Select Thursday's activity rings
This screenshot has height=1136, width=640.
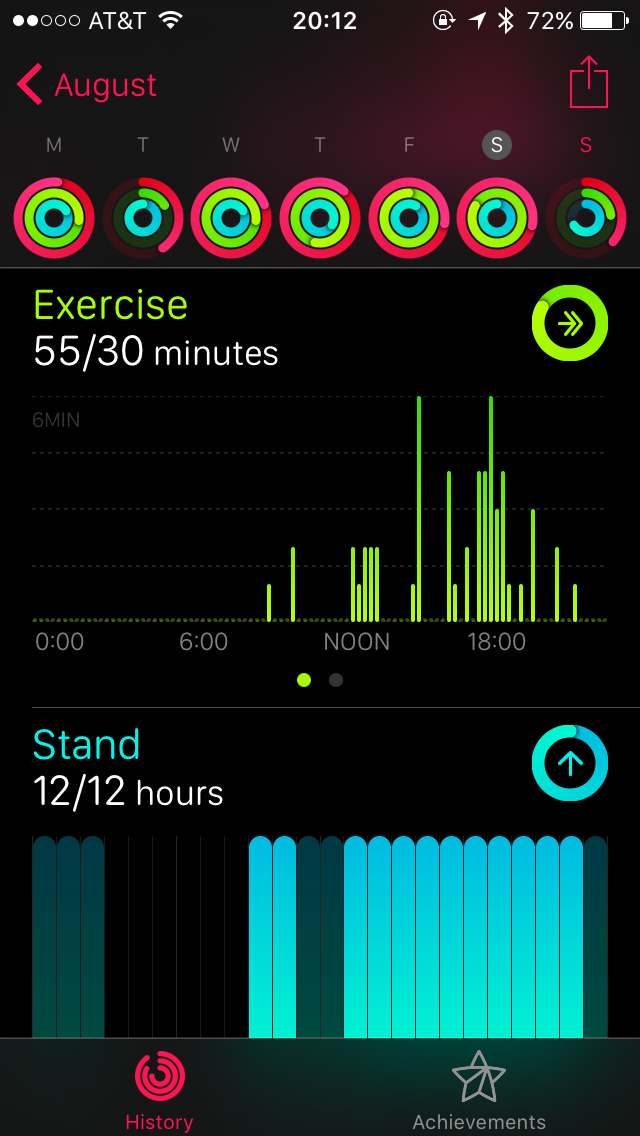(x=320, y=217)
